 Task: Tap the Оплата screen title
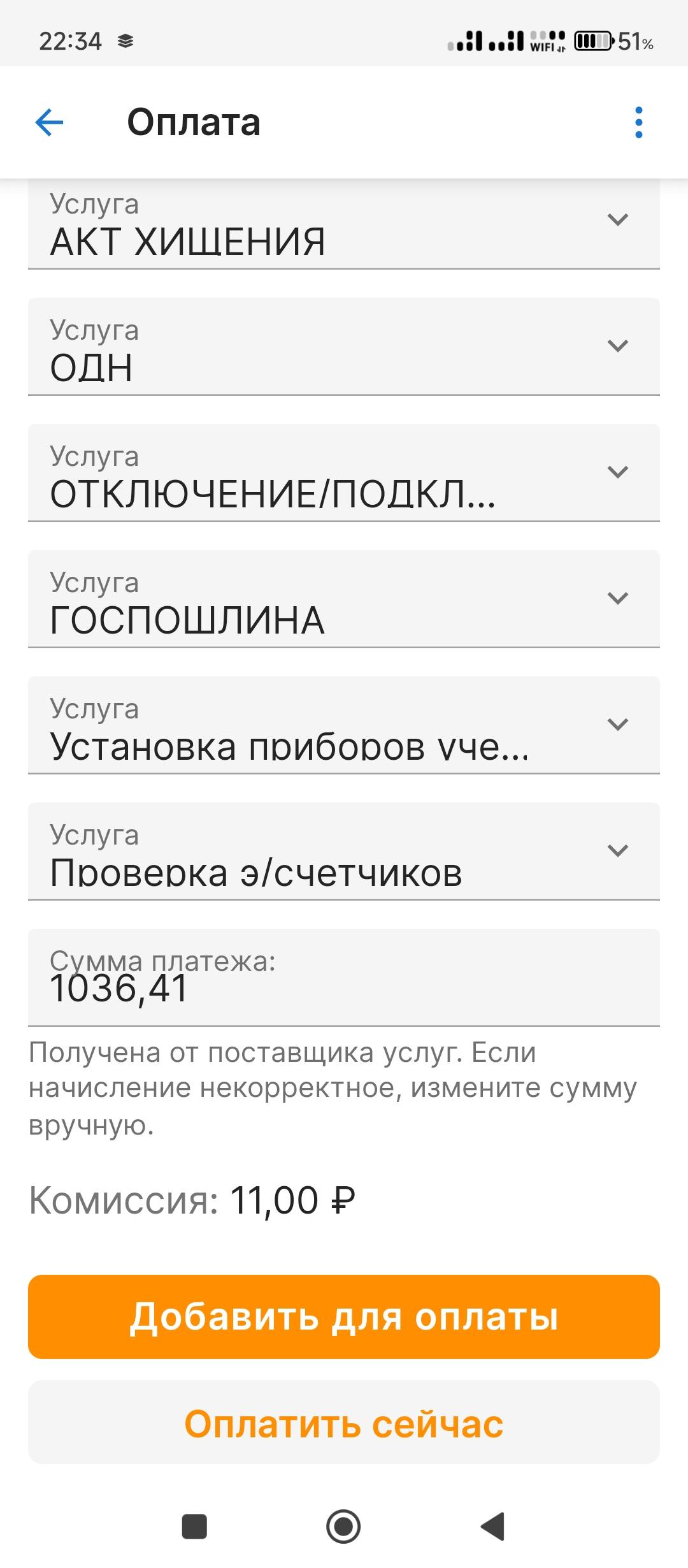click(x=193, y=123)
